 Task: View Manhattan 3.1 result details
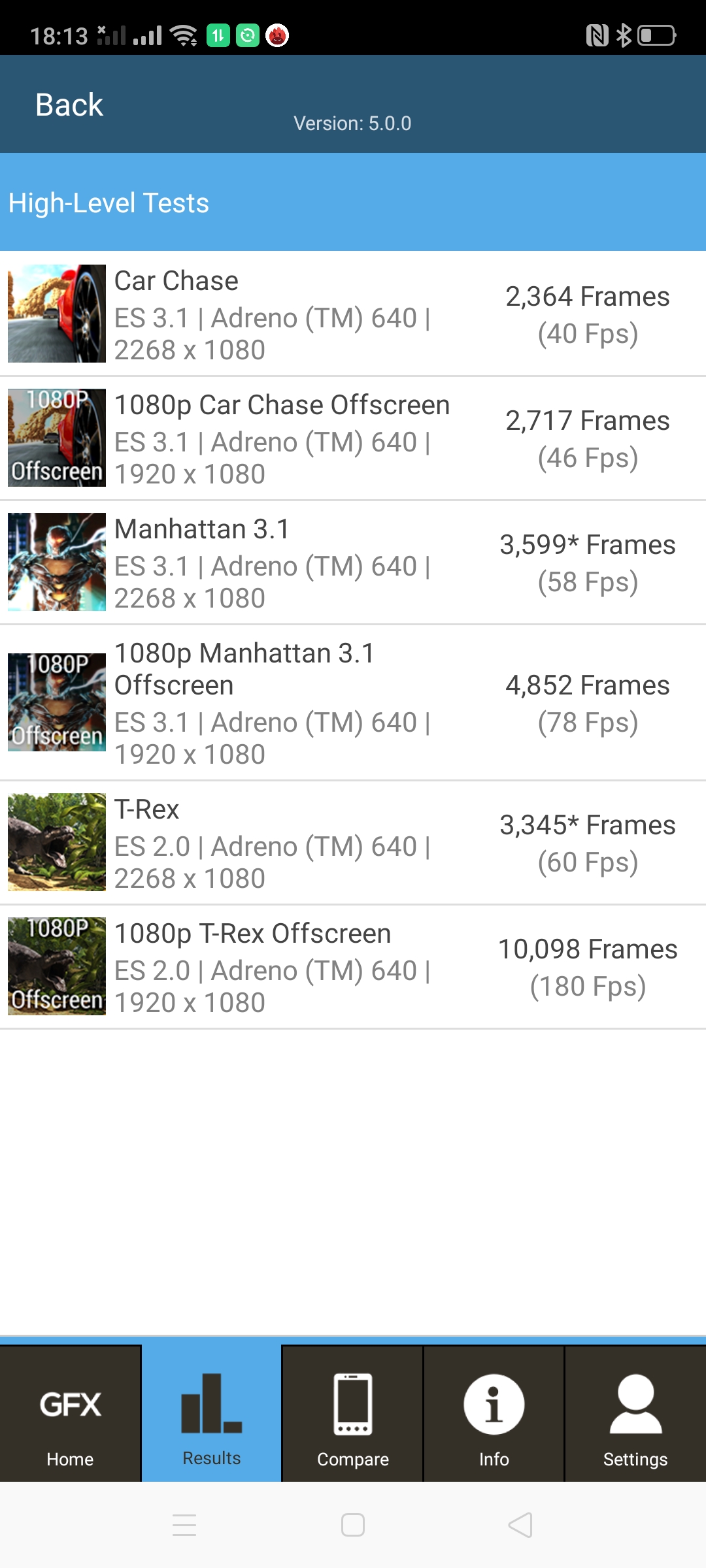pos(353,563)
